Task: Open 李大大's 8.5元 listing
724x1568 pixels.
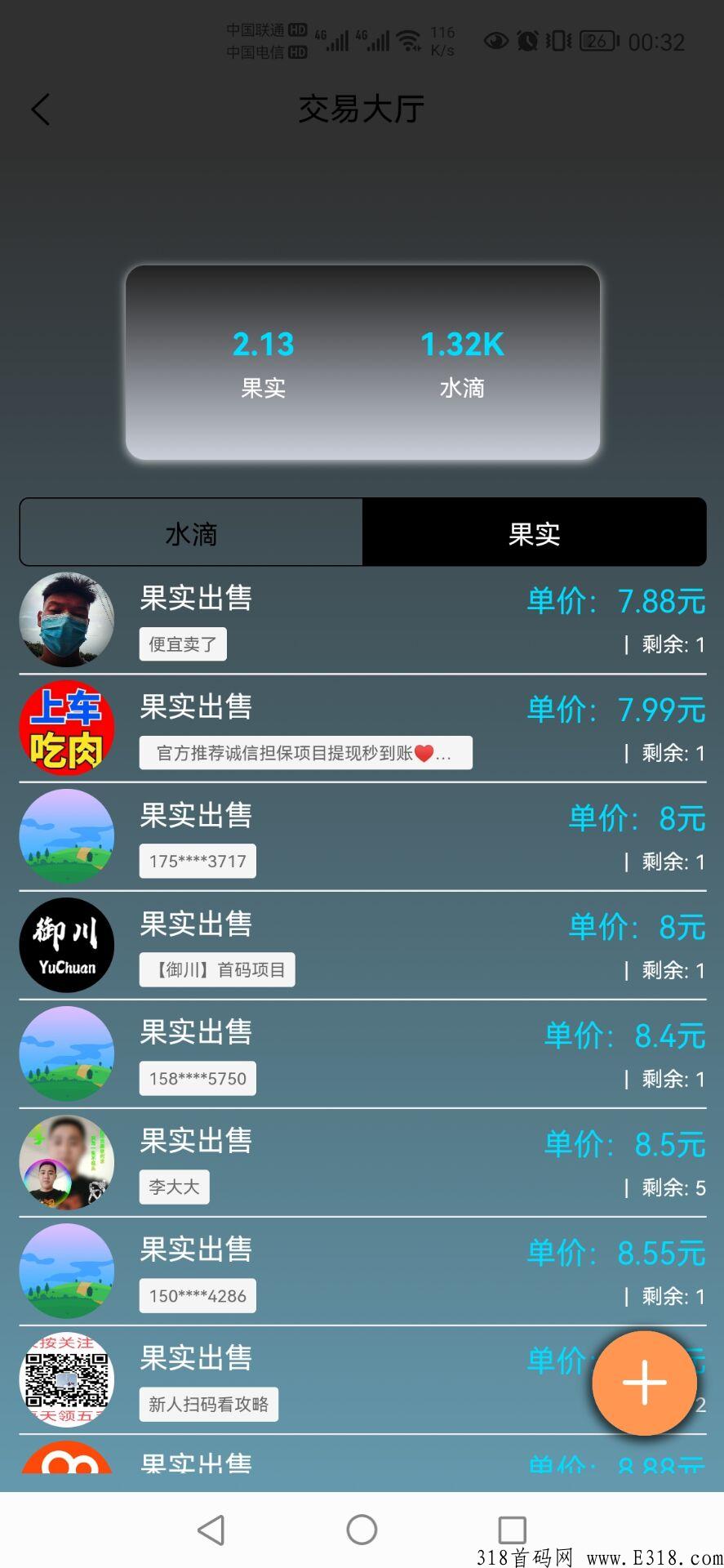Action: point(362,1163)
